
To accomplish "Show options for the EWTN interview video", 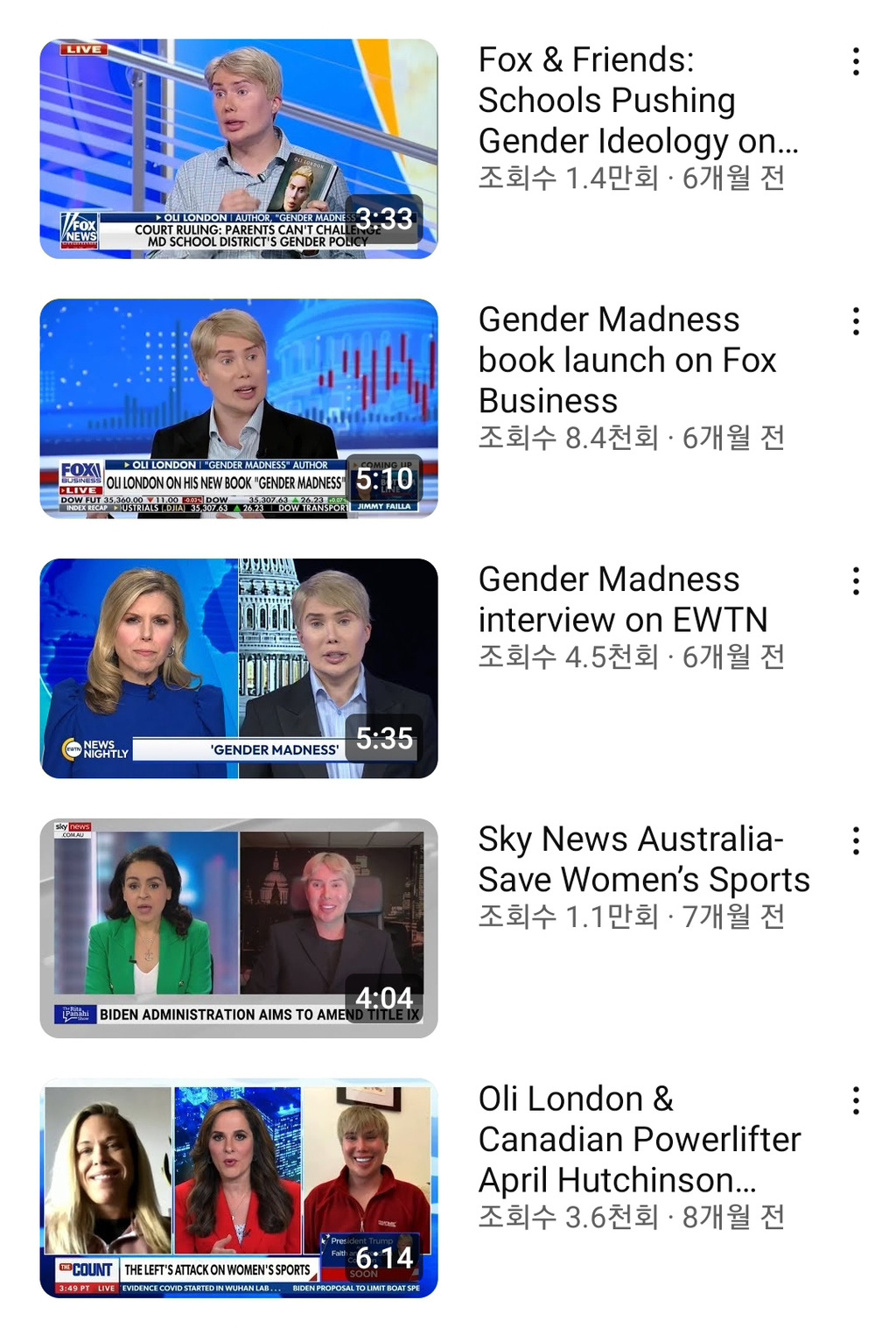I will 856,581.
